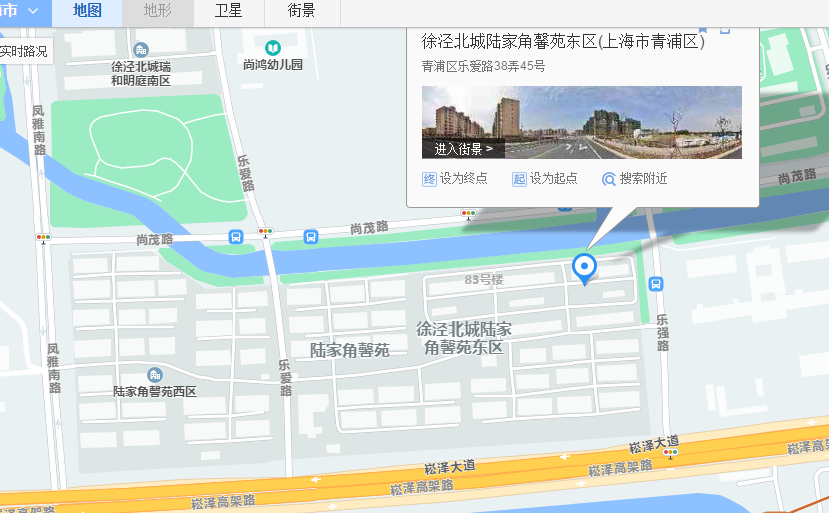Tap the bus stop icon on 乐强路
Screen dimensions: 829x513
[x=656, y=284]
